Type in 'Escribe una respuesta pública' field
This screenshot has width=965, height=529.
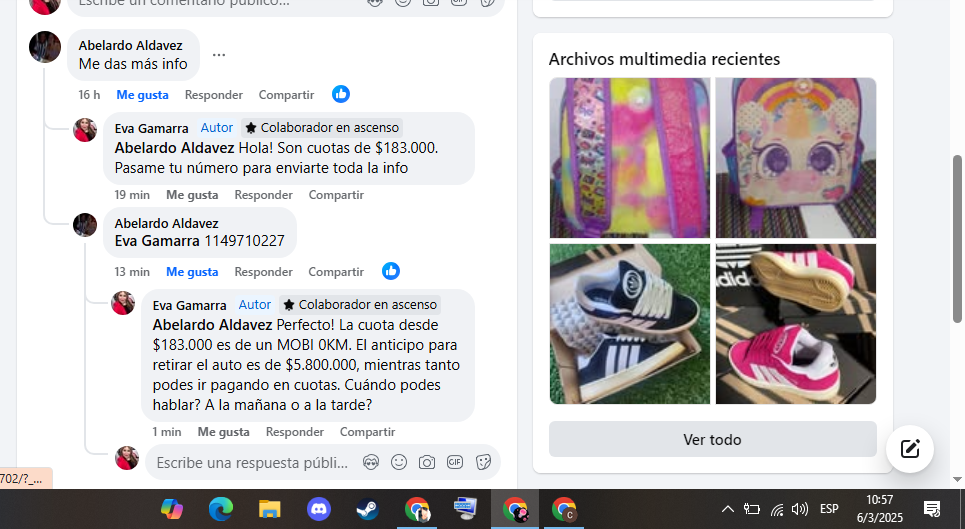tap(252, 463)
